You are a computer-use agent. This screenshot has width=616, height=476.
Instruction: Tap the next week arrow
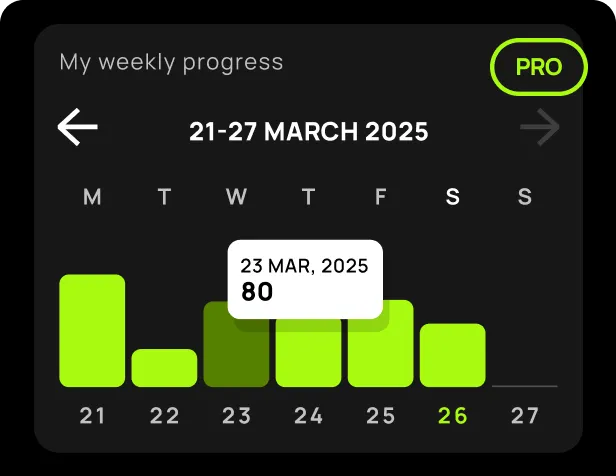tap(540, 129)
